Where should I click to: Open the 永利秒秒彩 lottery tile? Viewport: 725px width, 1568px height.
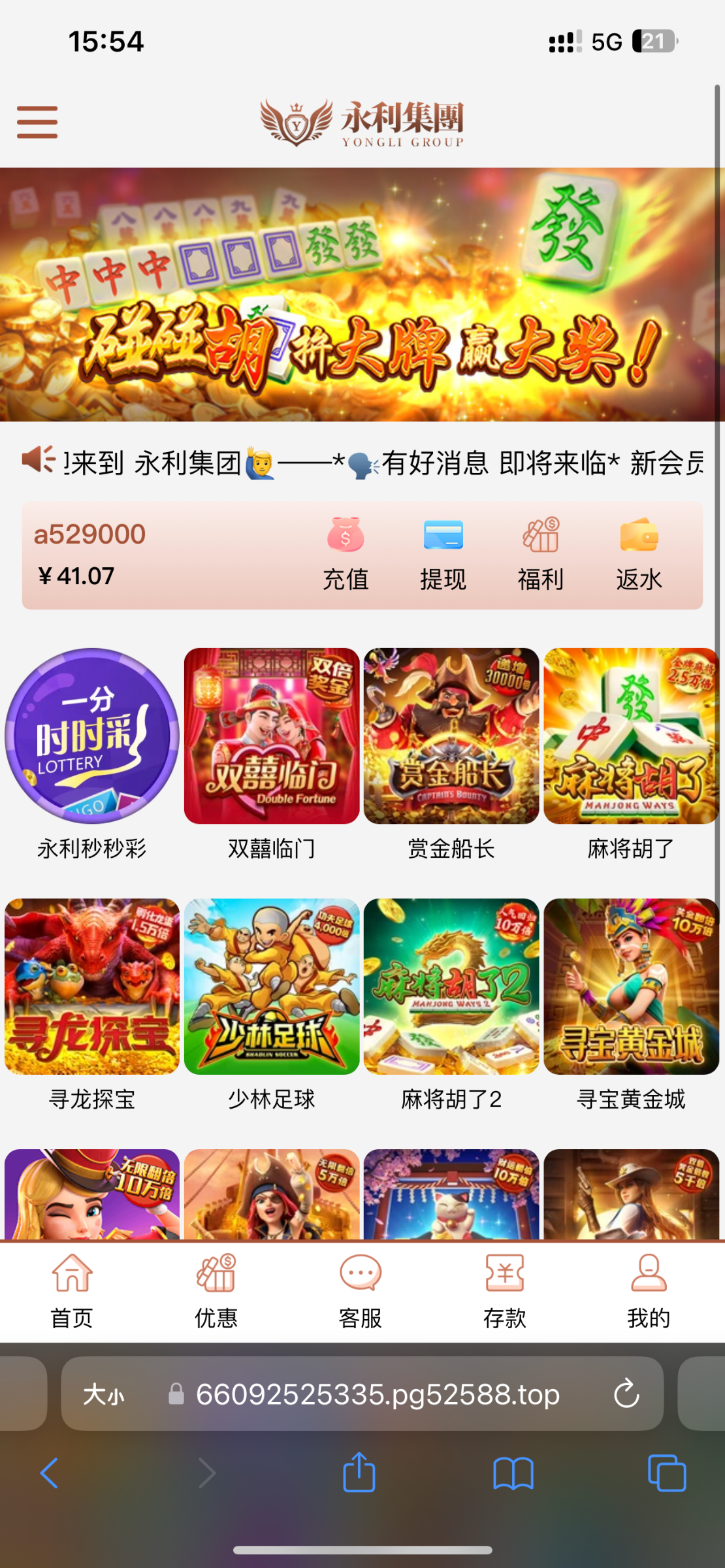point(92,736)
